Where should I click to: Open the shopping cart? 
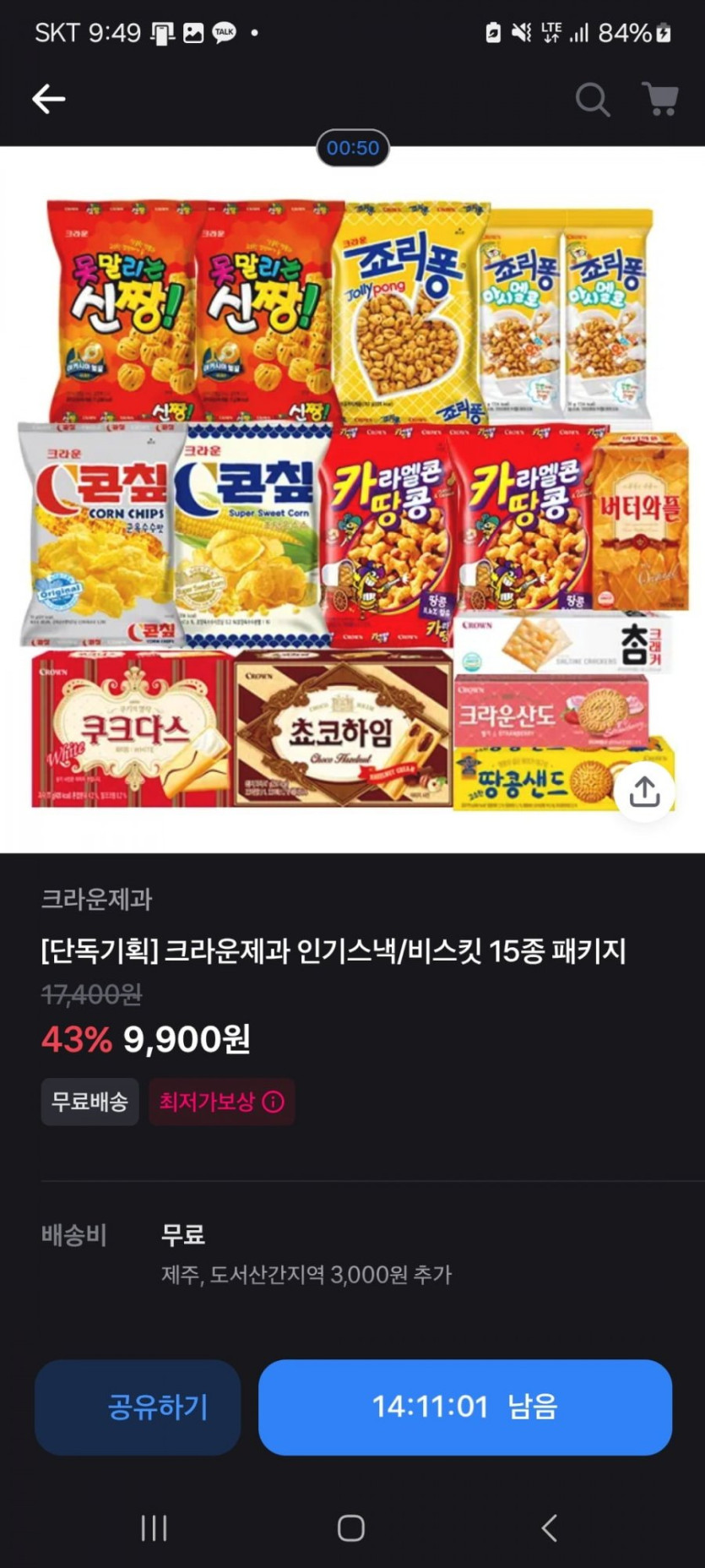(x=660, y=100)
